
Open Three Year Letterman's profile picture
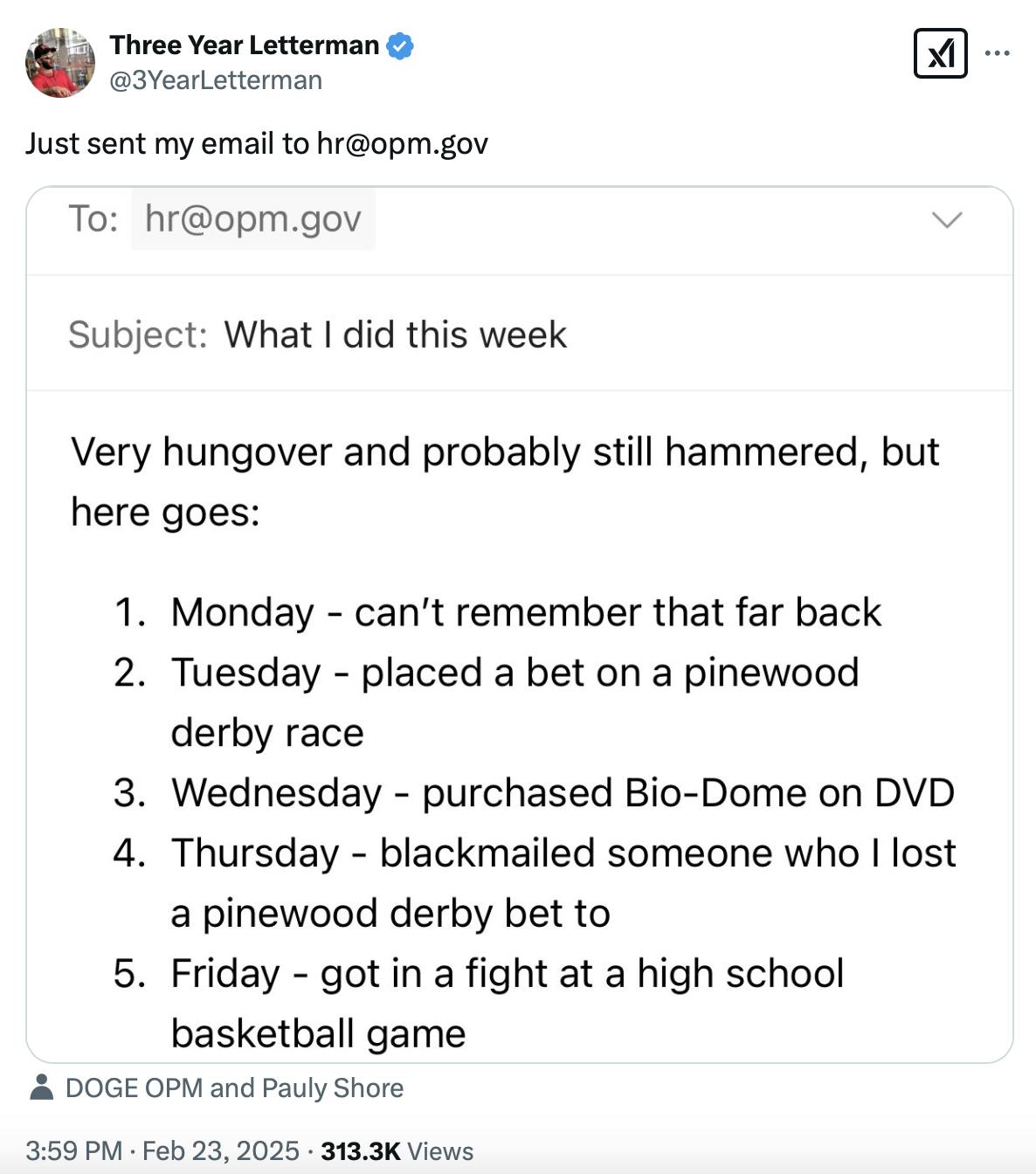60,63
